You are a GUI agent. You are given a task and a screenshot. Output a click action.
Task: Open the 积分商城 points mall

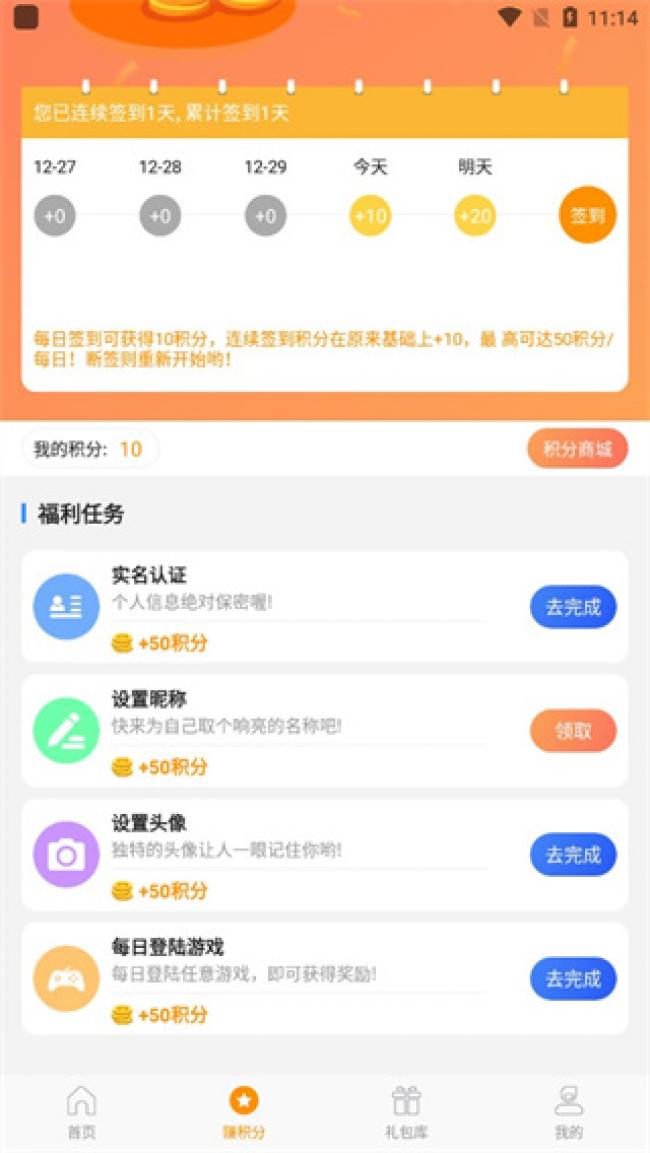pyautogui.click(x=577, y=449)
